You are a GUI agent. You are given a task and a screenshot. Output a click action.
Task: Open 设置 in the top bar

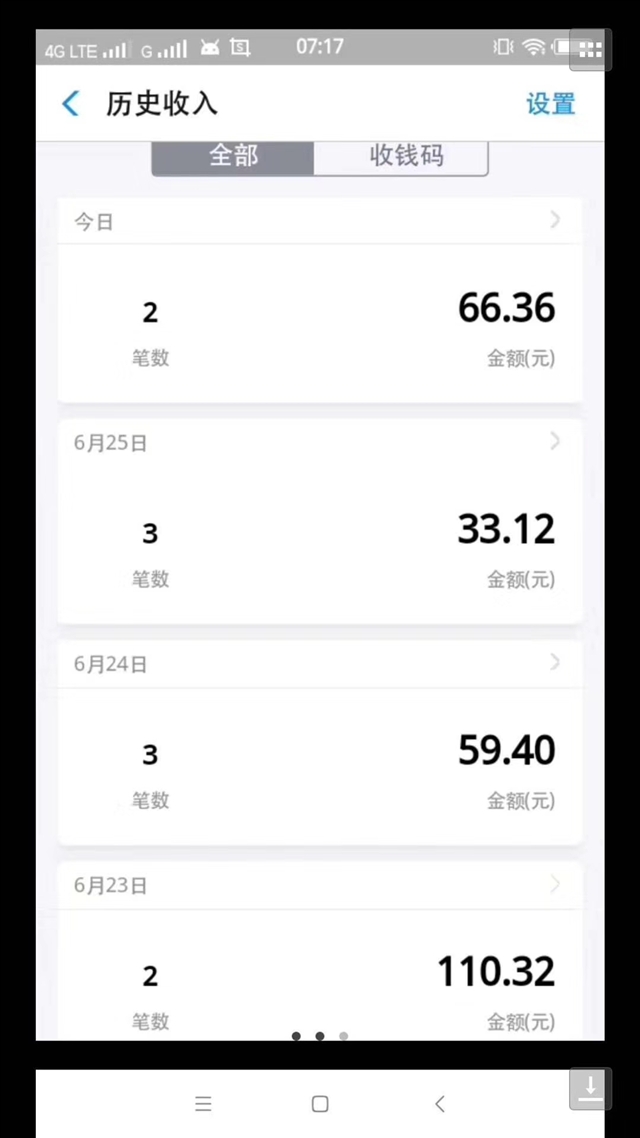point(551,104)
